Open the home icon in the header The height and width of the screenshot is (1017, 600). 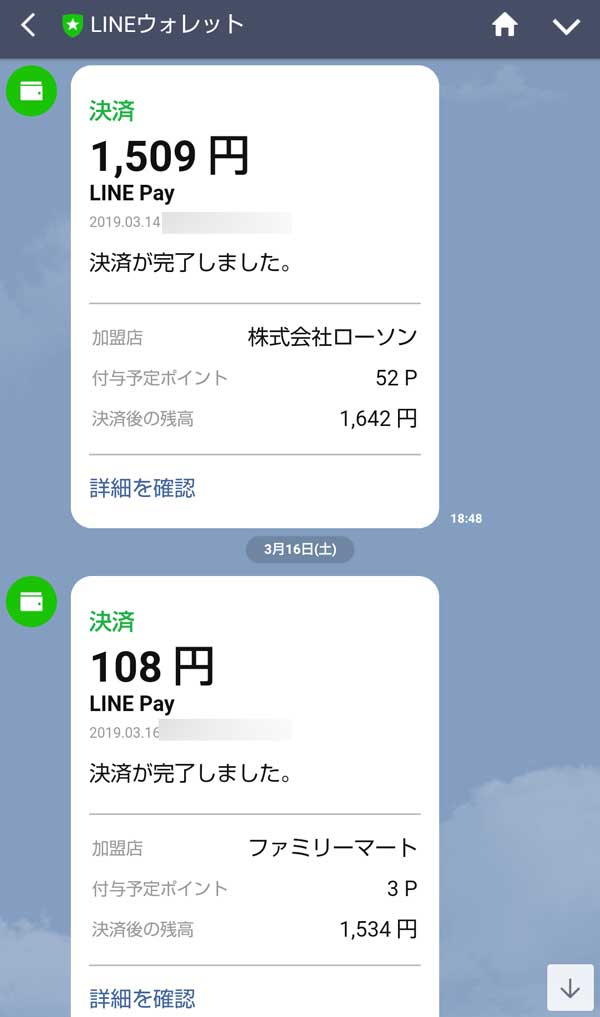pos(505,26)
